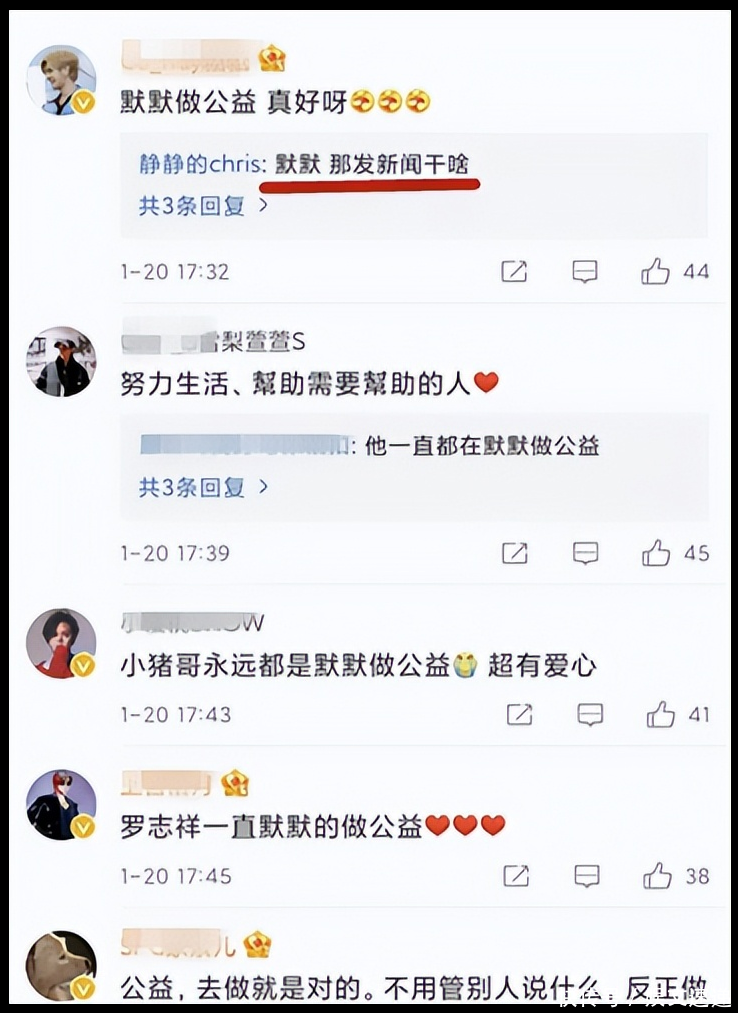738x1013 pixels.
Task: Open the reply from 静静的chris
Action: pos(304,165)
